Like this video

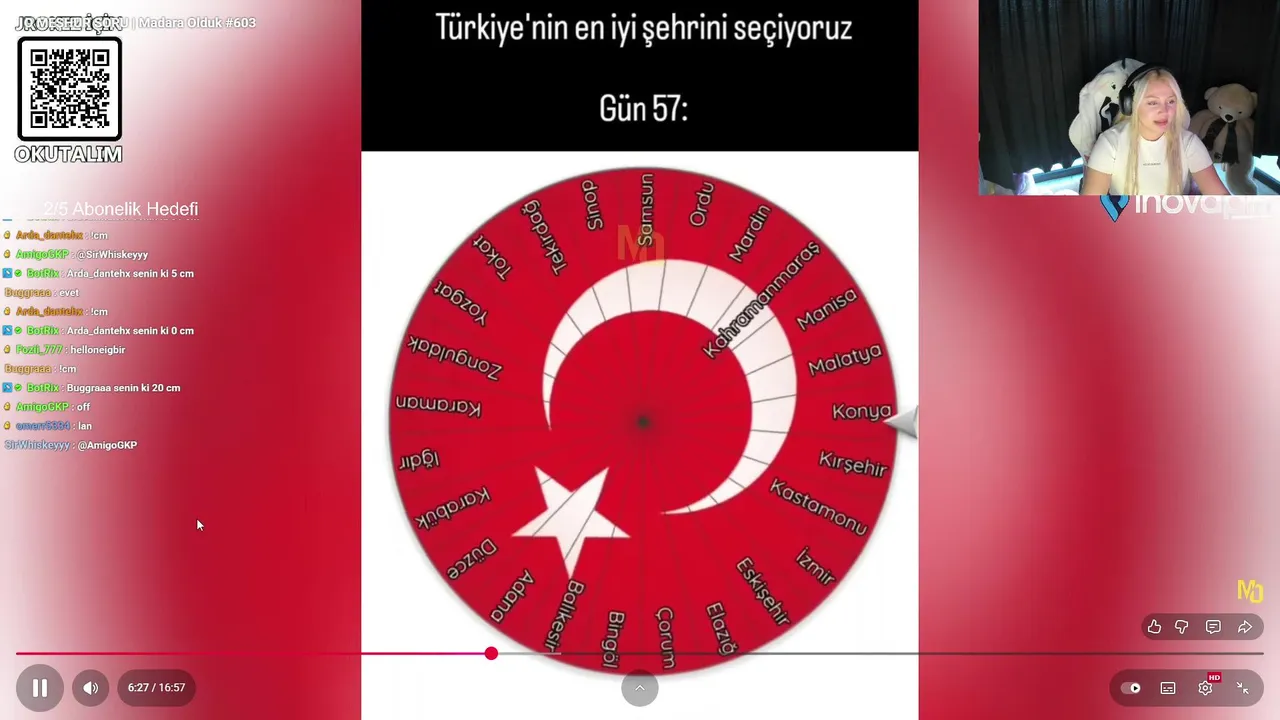1154,627
